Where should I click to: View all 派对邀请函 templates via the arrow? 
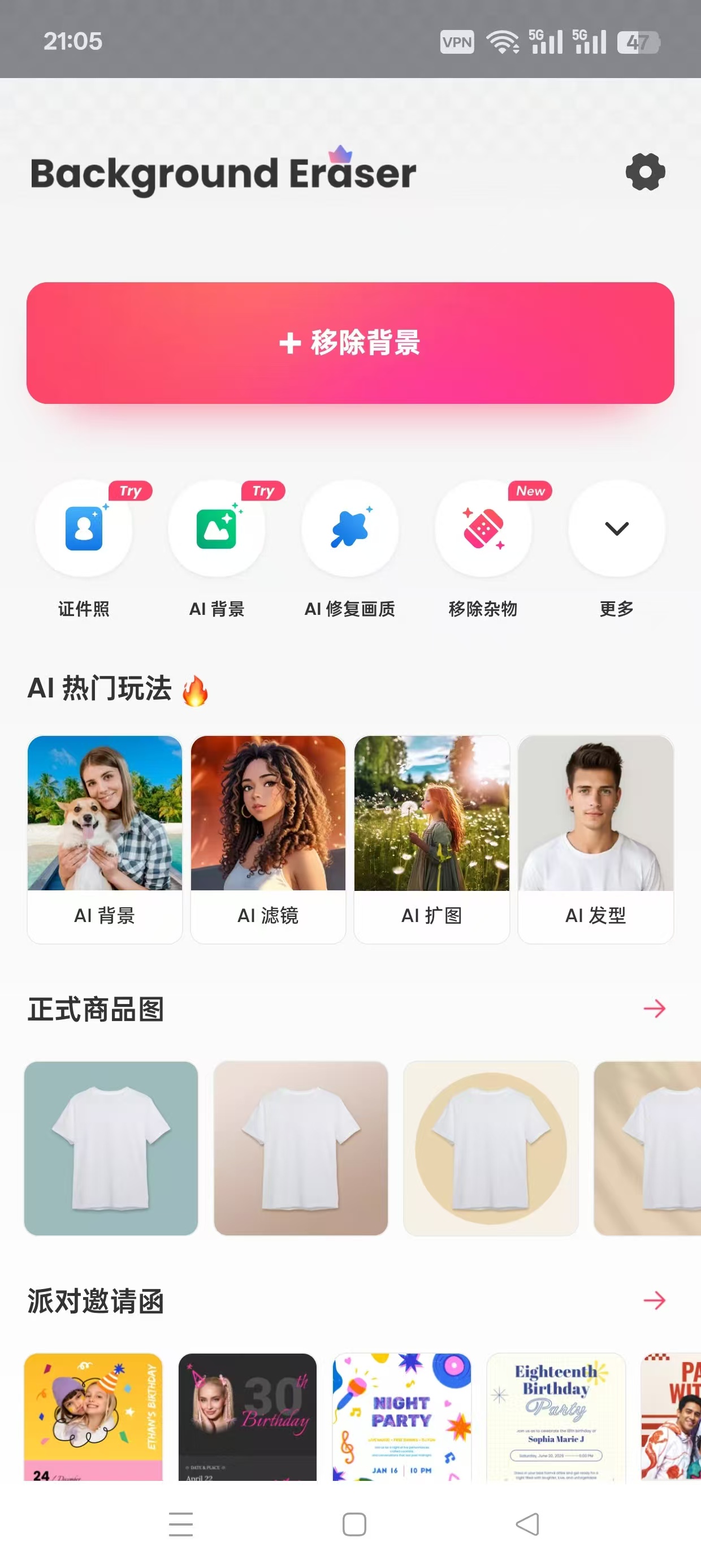(x=654, y=1300)
